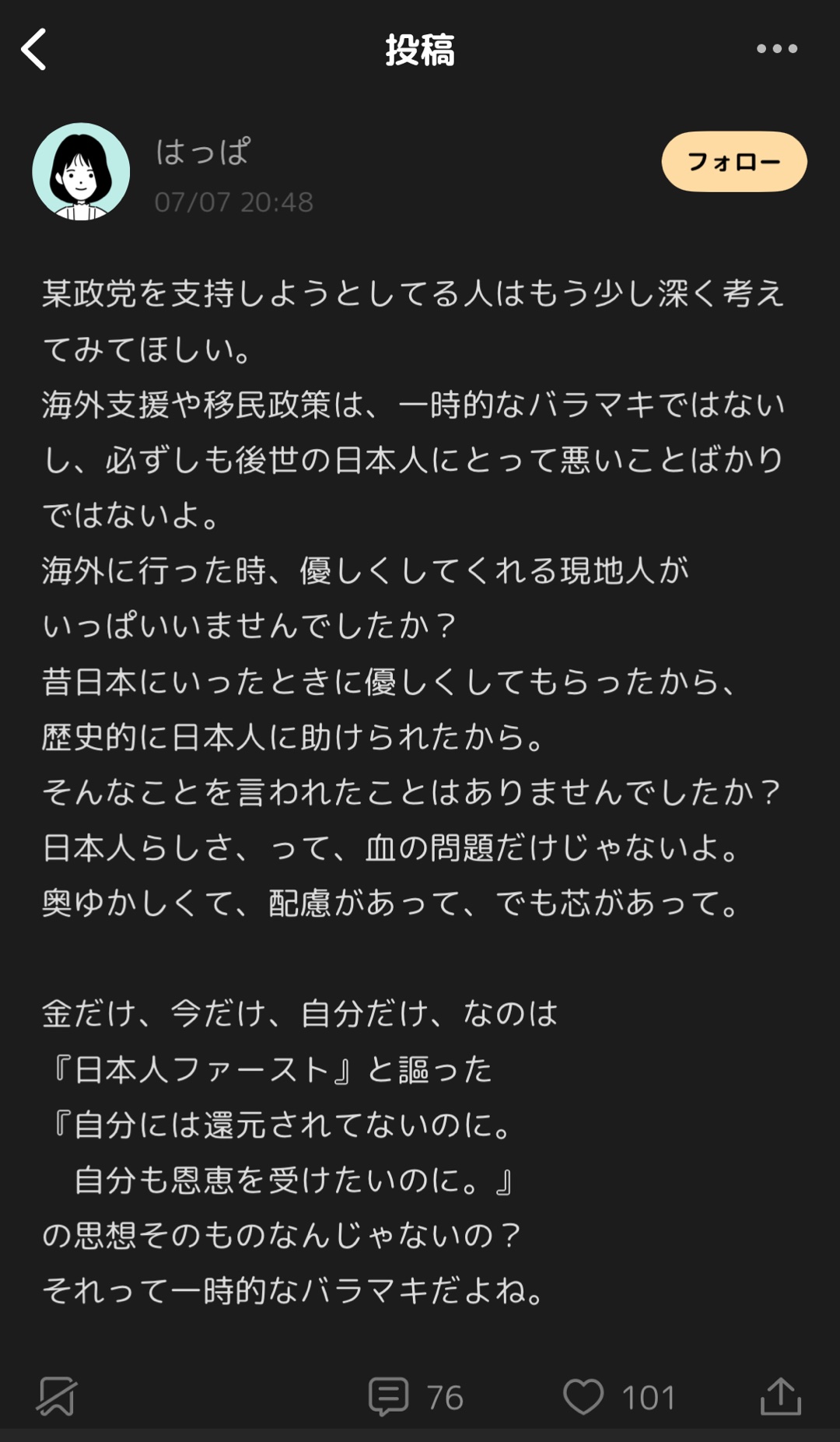
Task: Go back using the top-left arrow
Action: [x=34, y=49]
